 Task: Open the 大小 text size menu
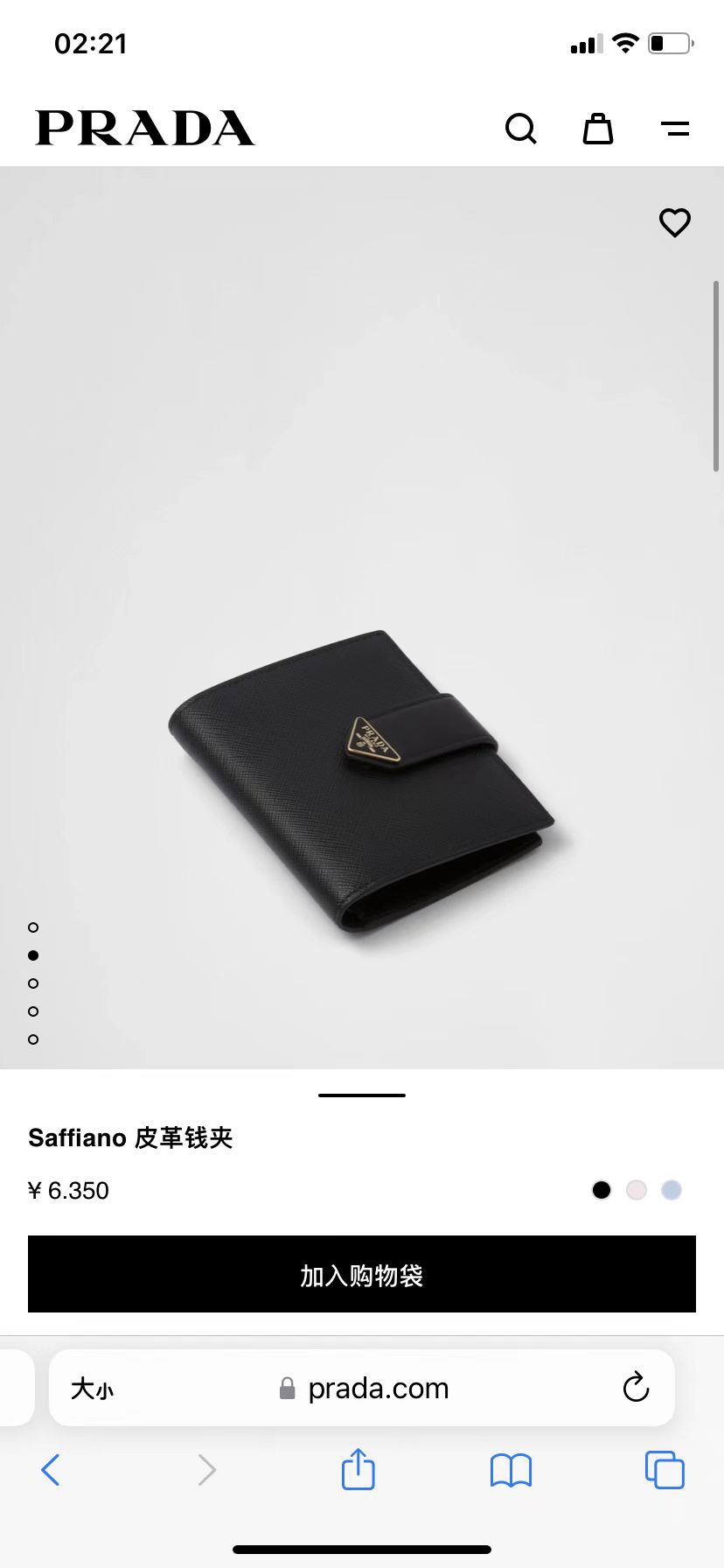click(x=92, y=1389)
